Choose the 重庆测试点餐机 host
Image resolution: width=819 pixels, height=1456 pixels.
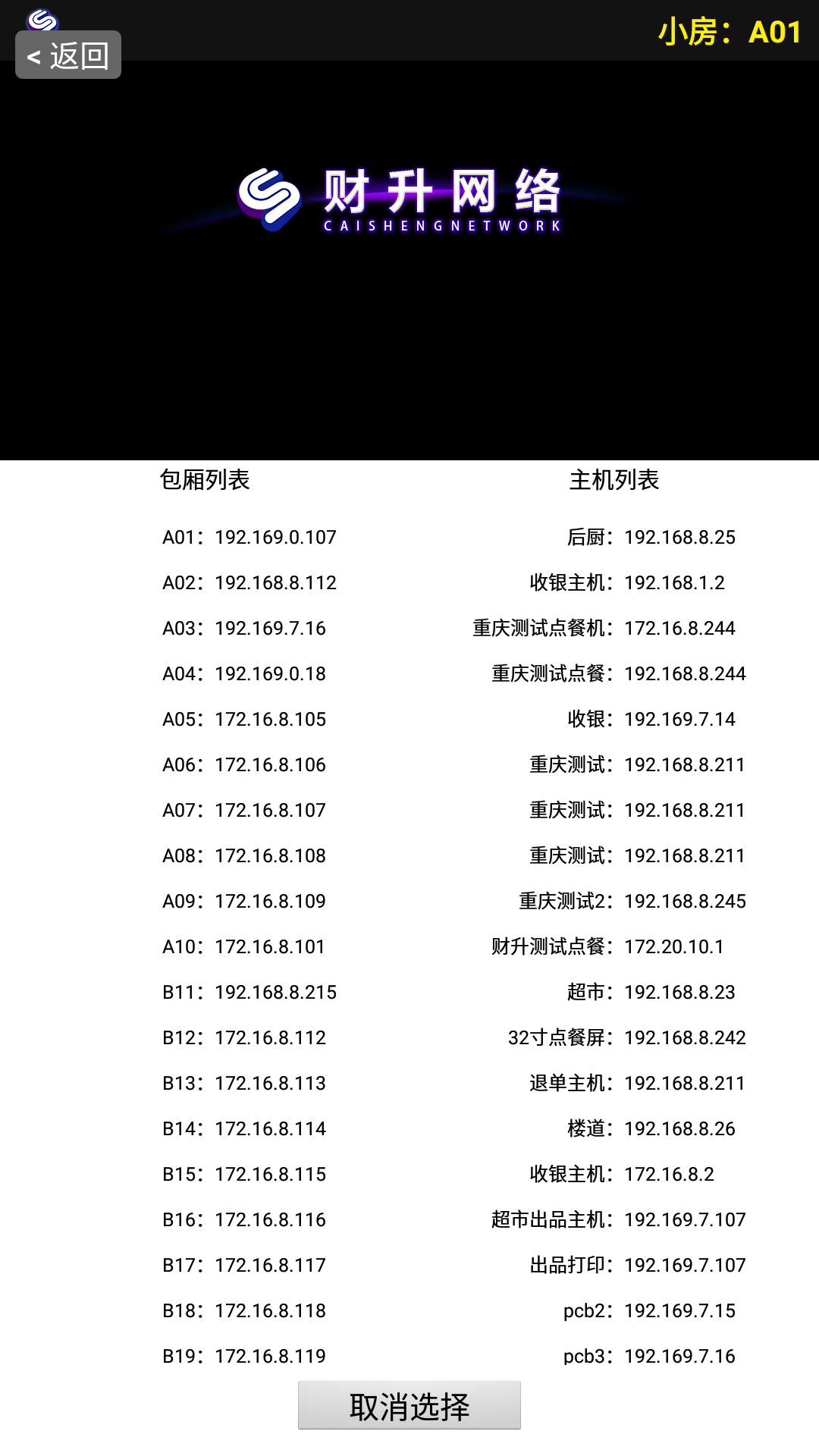(x=604, y=628)
